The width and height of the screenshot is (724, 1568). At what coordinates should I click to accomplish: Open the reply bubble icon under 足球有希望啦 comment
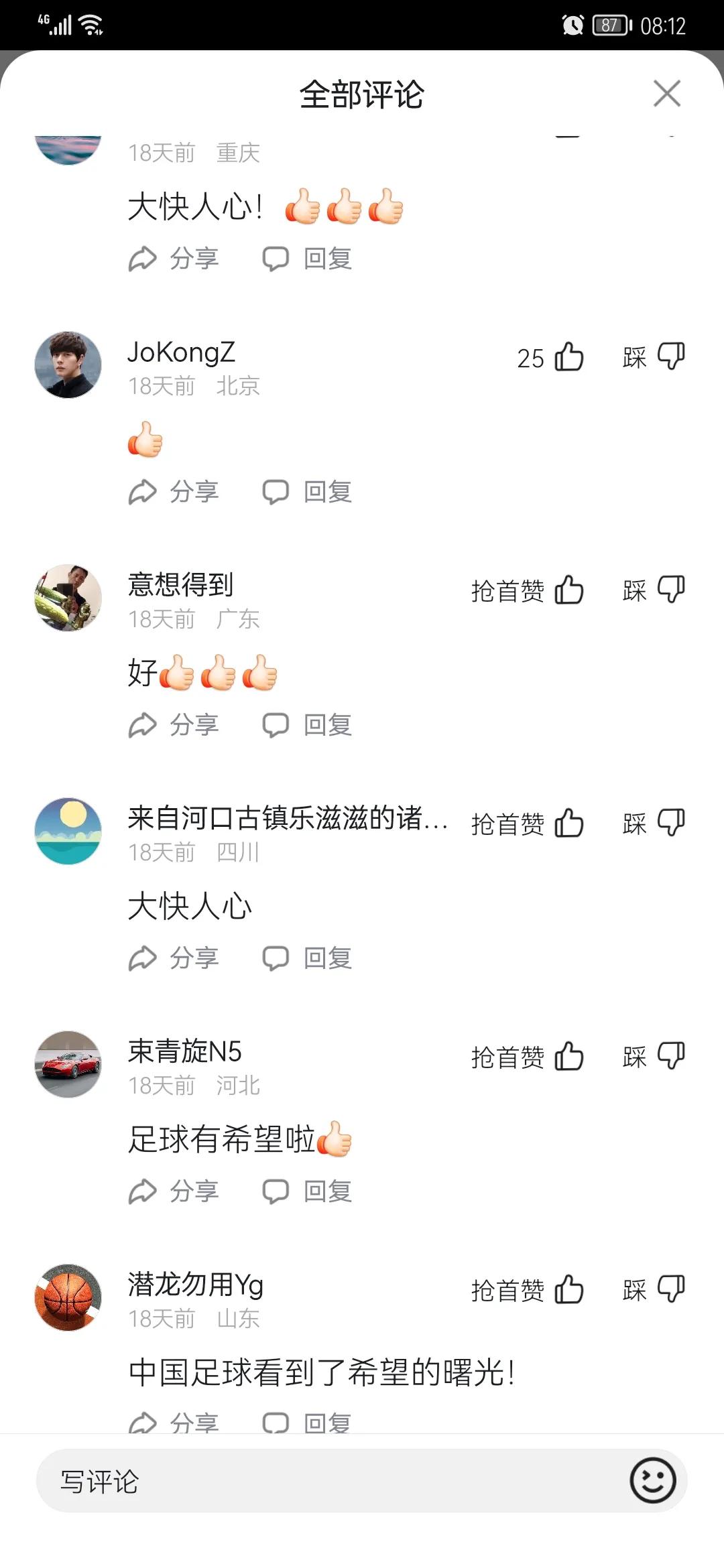click(x=276, y=1191)
